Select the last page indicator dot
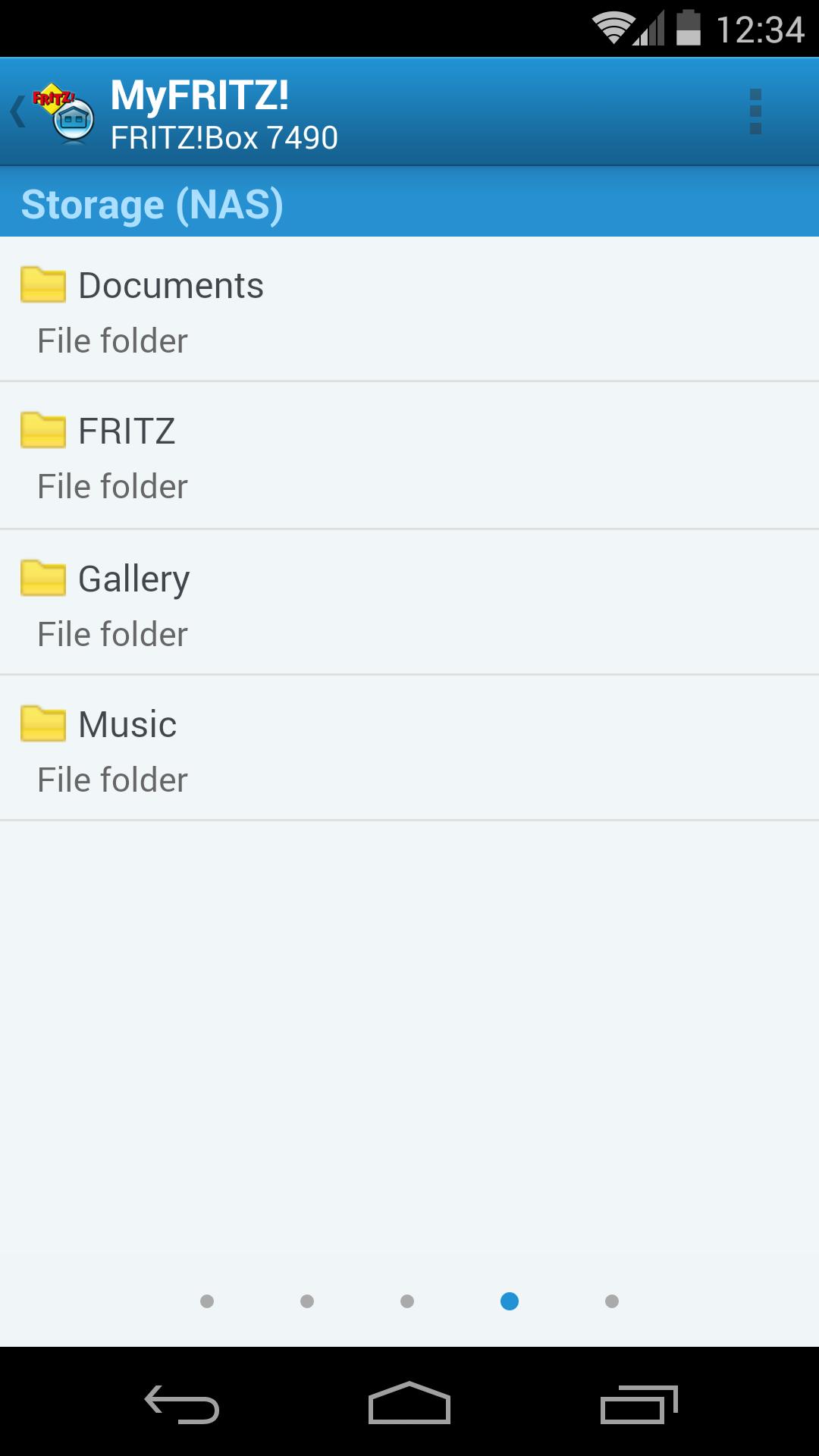This screenshot has width=819, height=1456. point(611,1300)
